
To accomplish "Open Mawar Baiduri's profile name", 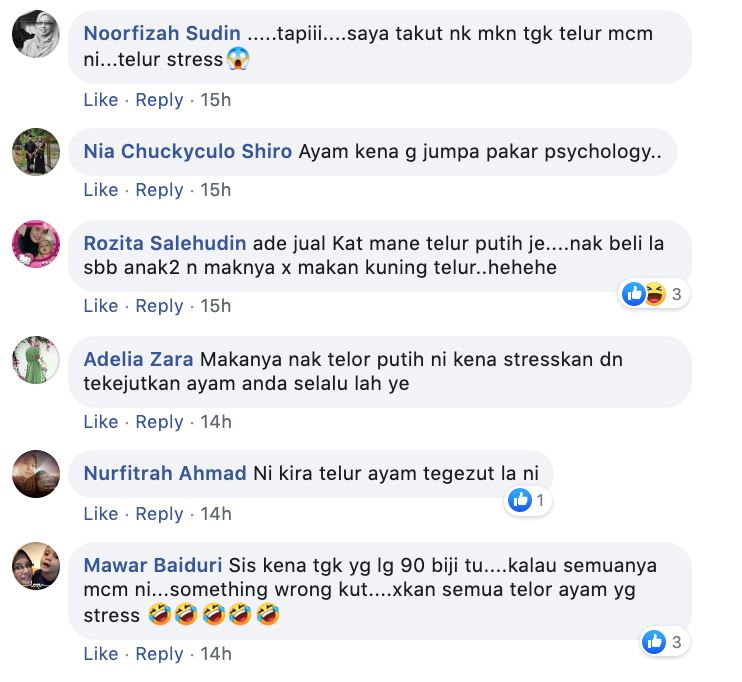I will pos(153,565).
